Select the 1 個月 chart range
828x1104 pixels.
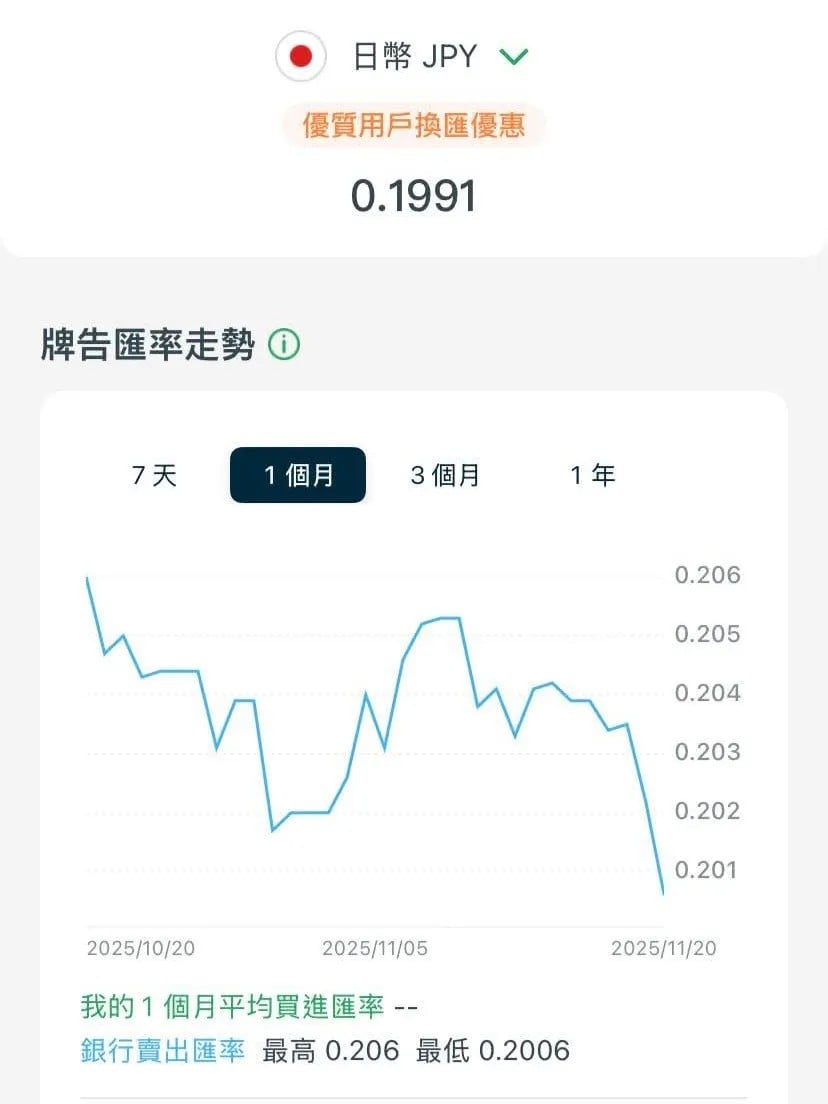click(x=298, y=475)
